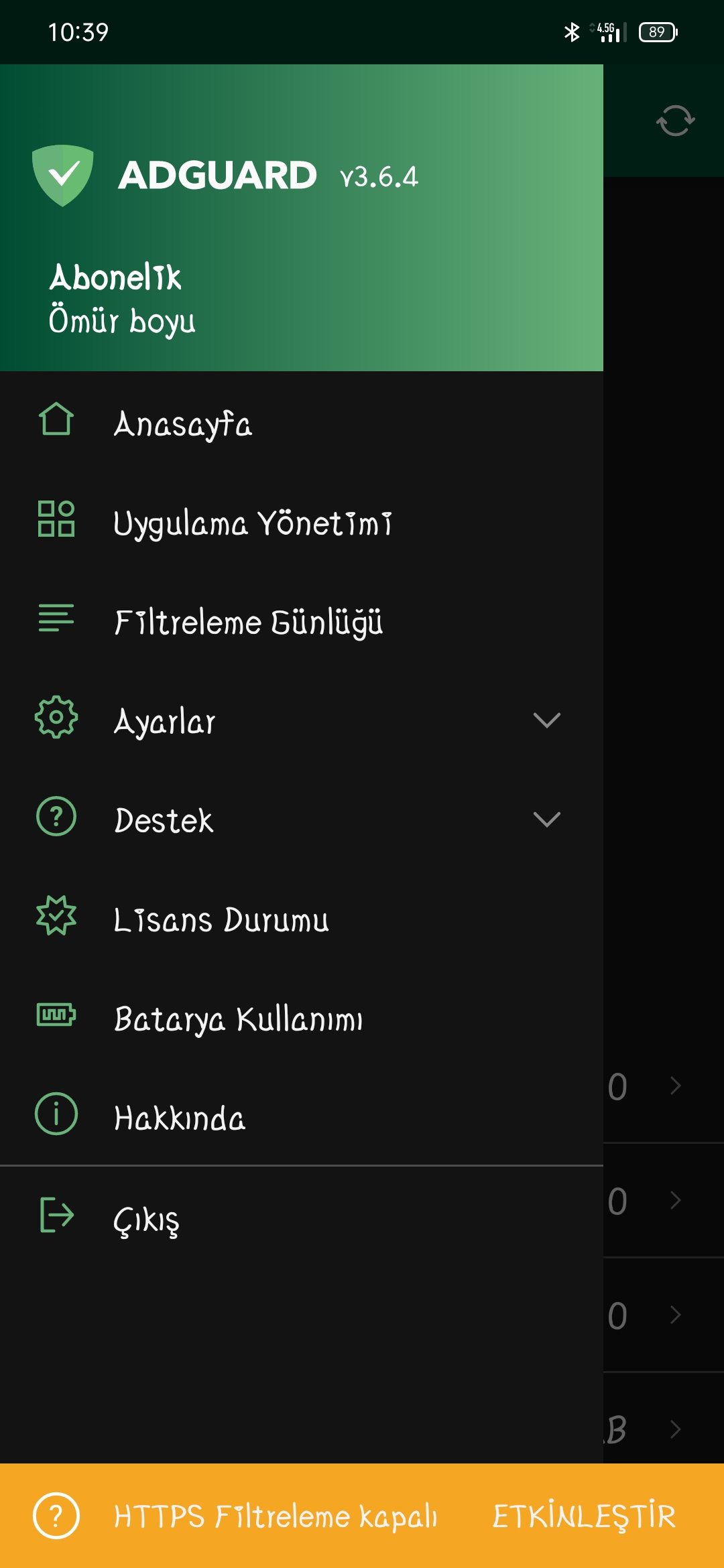724x1568 pixels.
Task: Open Uygulama Yönetimi
Action: (302, 521)
